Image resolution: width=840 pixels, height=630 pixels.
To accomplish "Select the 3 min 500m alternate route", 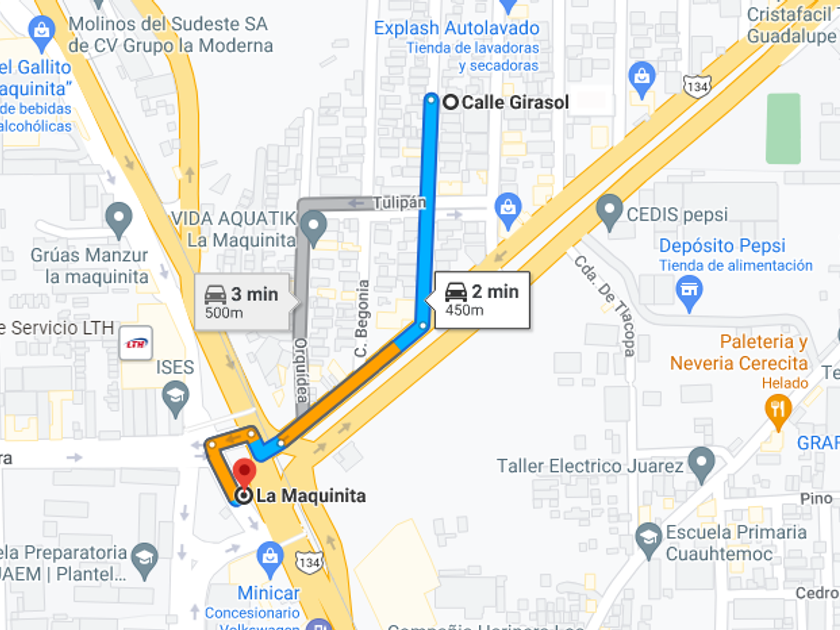I will click(242, 303).
